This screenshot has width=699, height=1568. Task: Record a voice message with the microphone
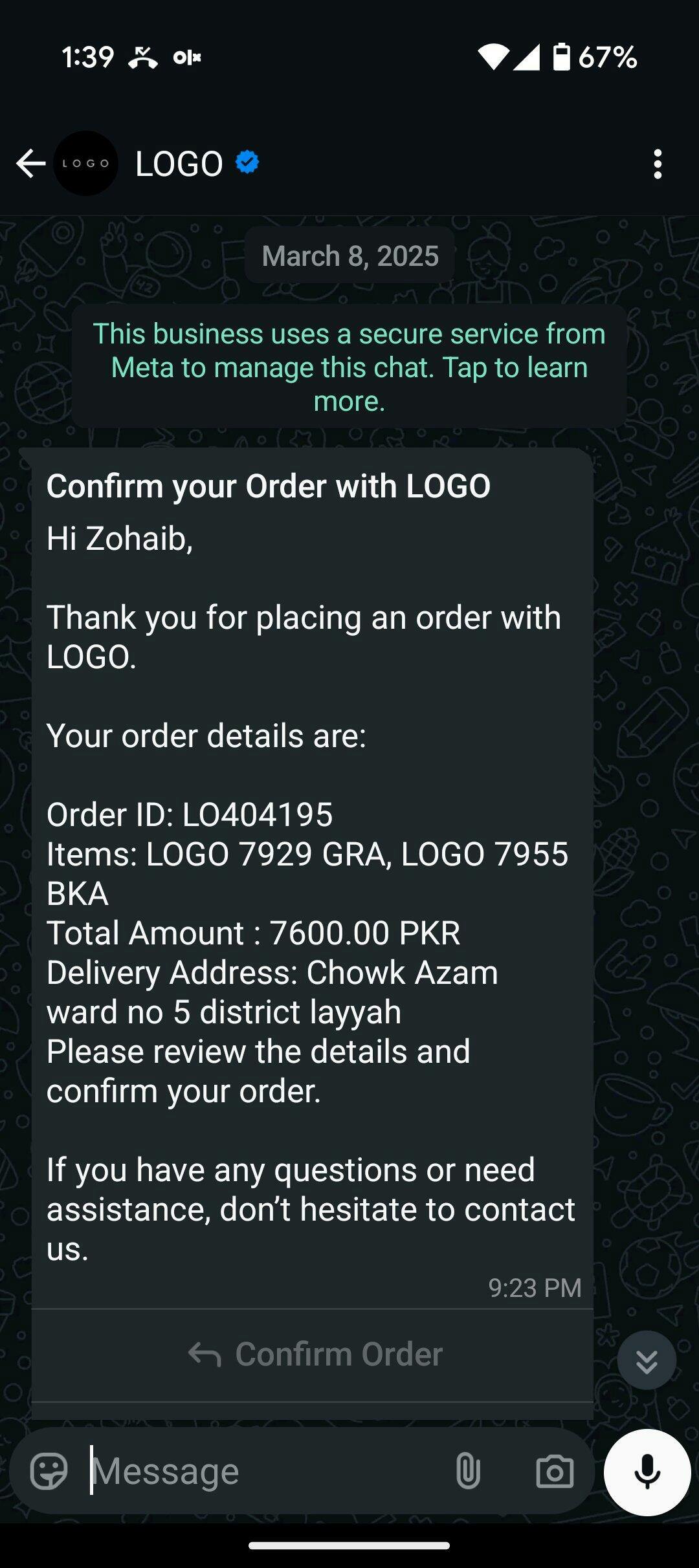point(647,1472)
